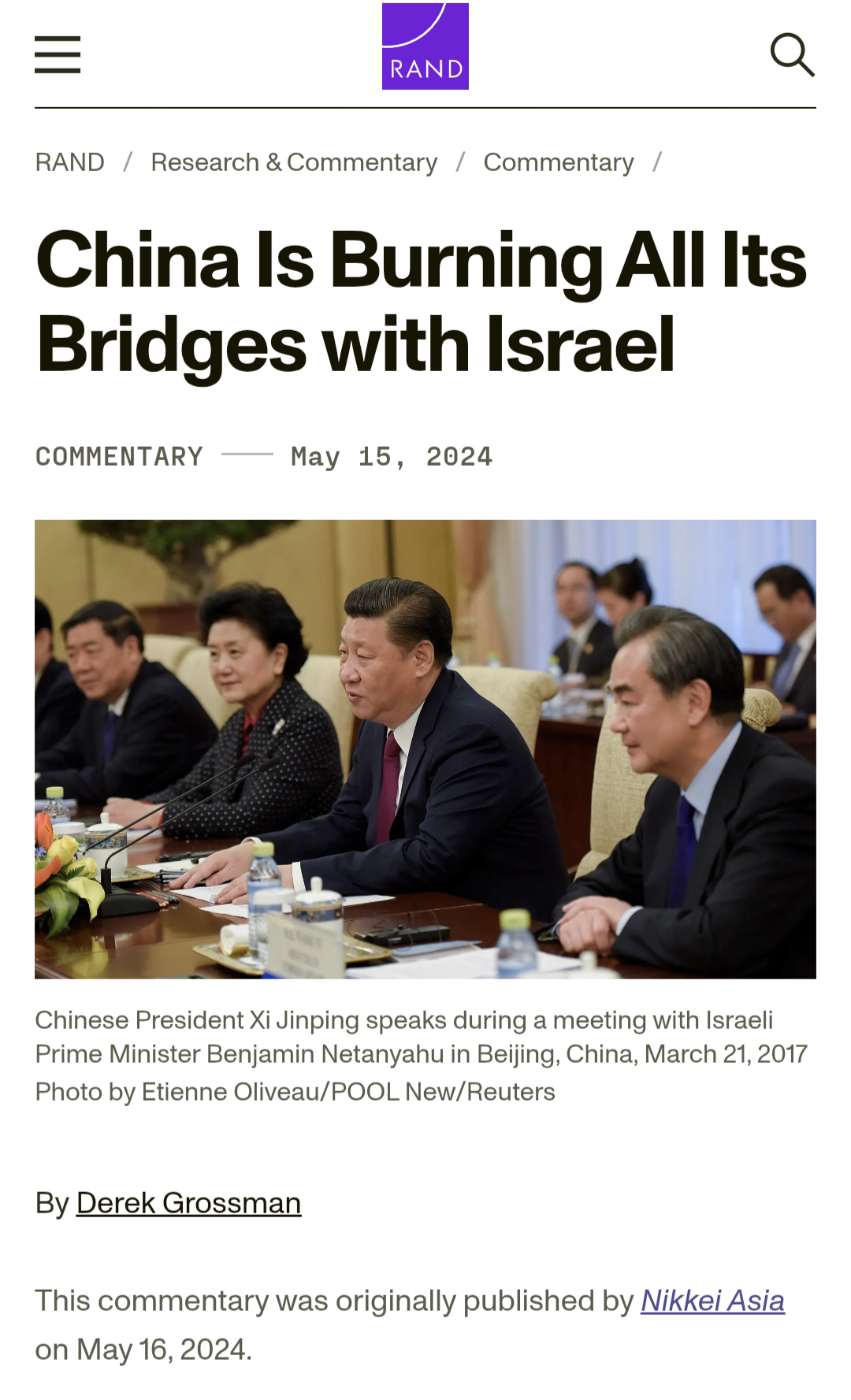This screenshot has height=1400, width=851.
Task: Open the Nikkei Asia original article link
Action: coord(712,1301)
